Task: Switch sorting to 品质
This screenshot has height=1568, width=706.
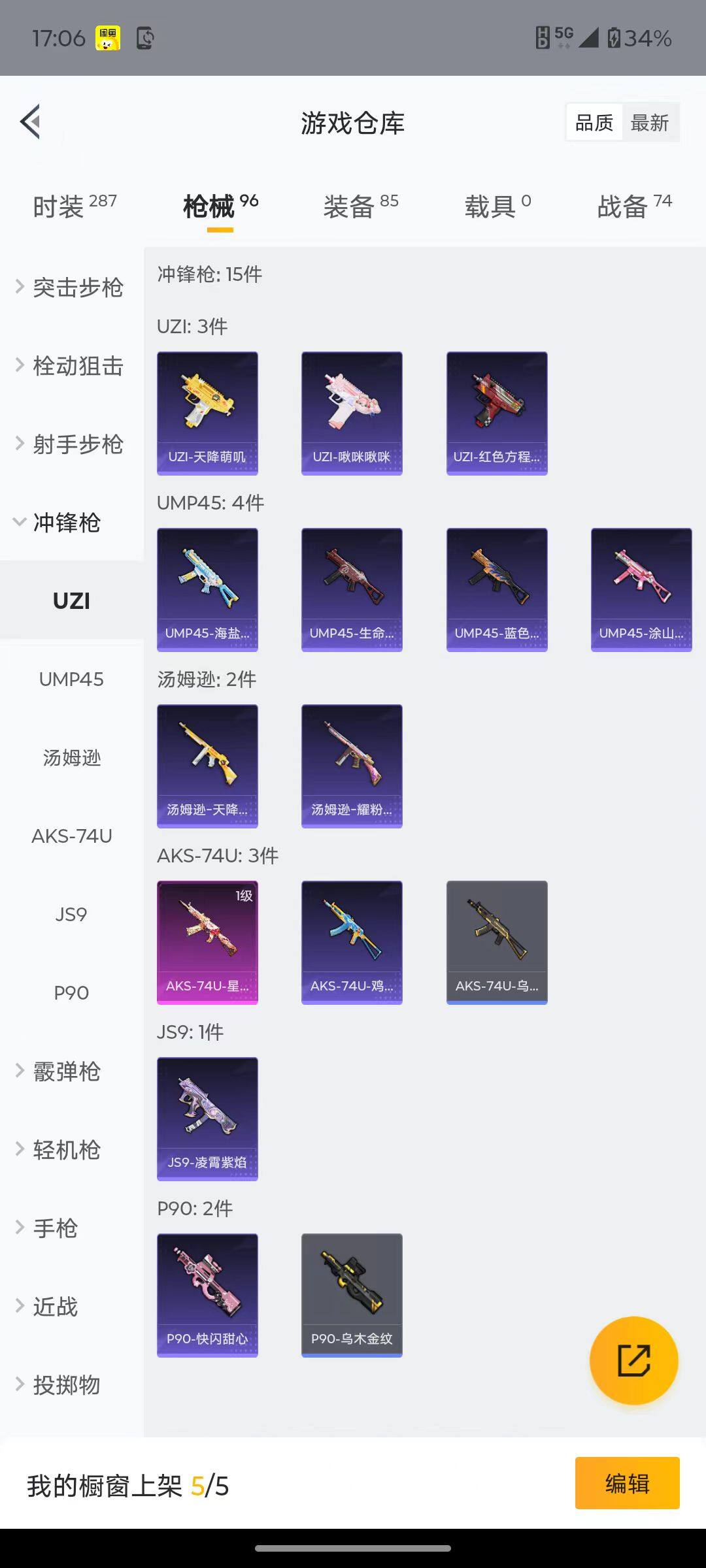Action: point(594,122)
